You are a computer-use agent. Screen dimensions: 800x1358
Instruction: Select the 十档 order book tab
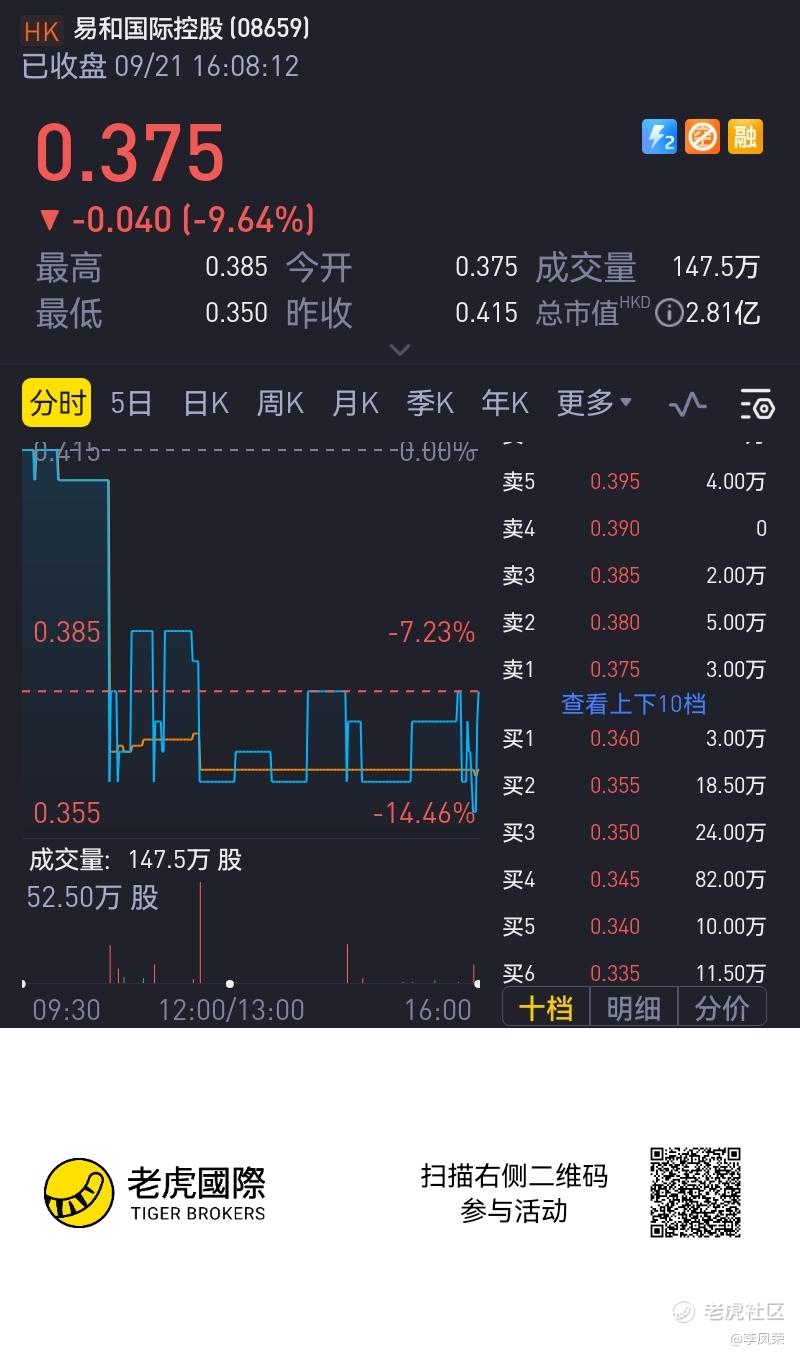coord(546,1008)
